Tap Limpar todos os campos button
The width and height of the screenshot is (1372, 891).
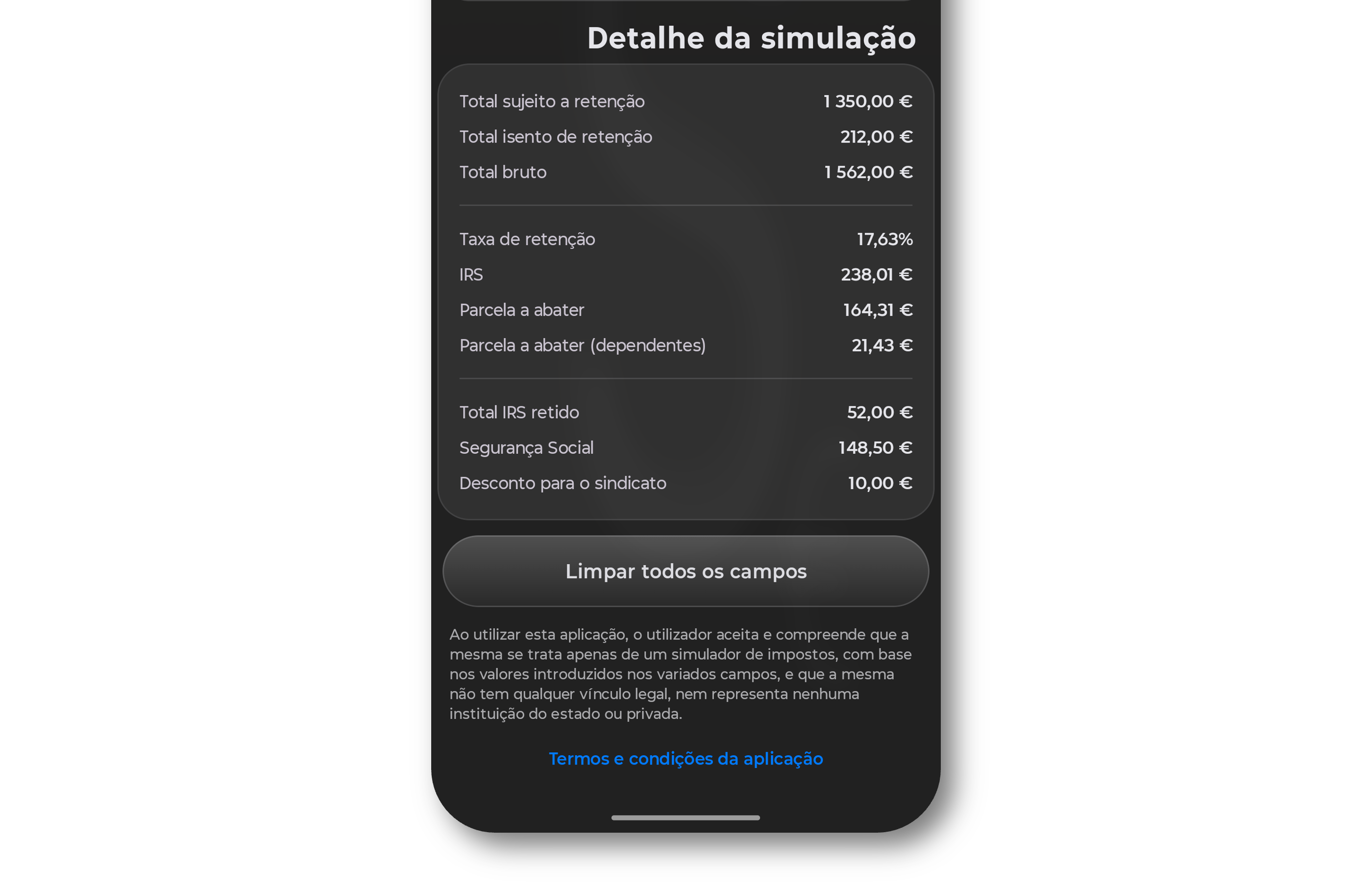[686, 571]
